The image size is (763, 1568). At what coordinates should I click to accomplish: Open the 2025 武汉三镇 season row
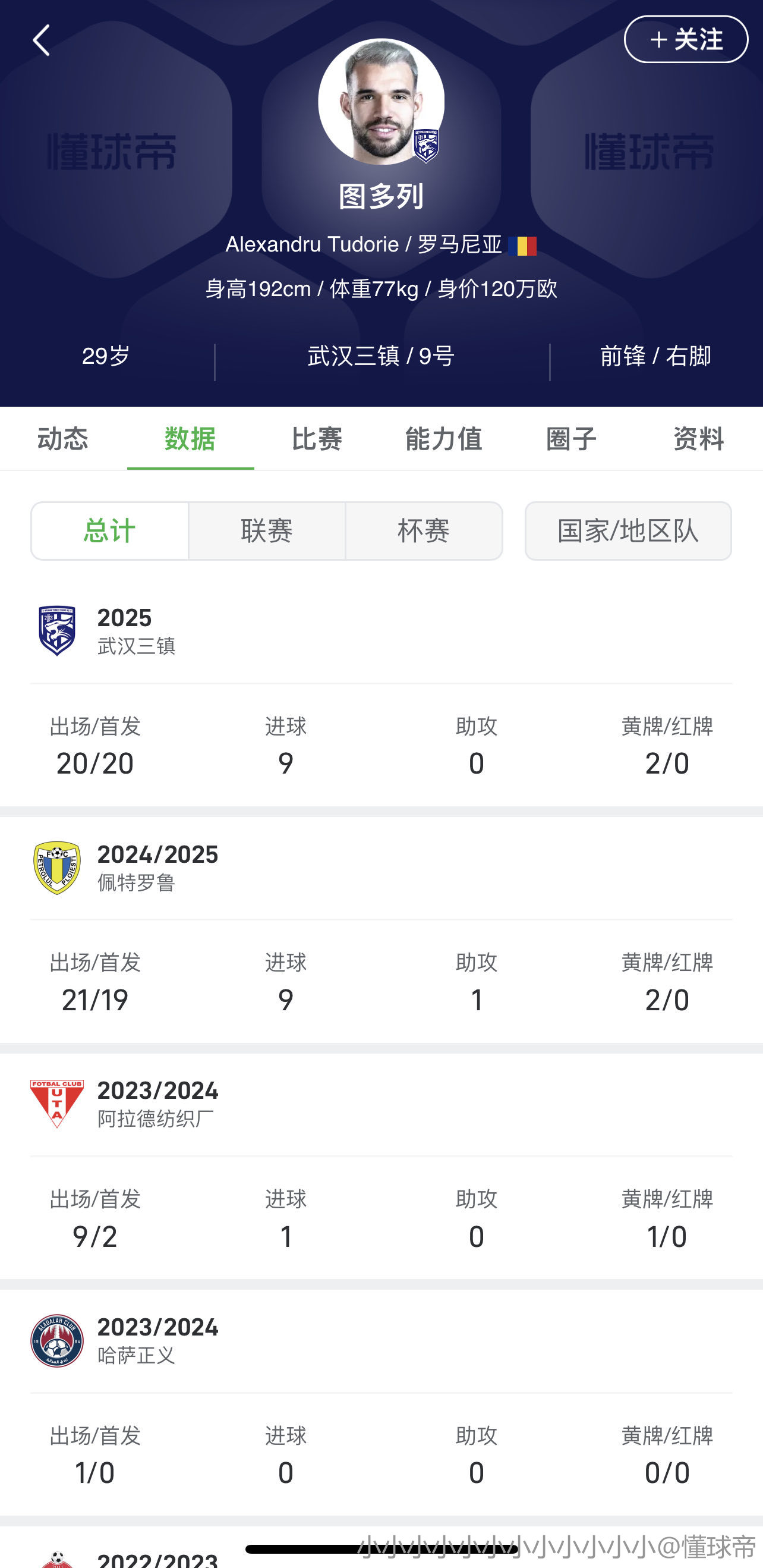[381, 631]
